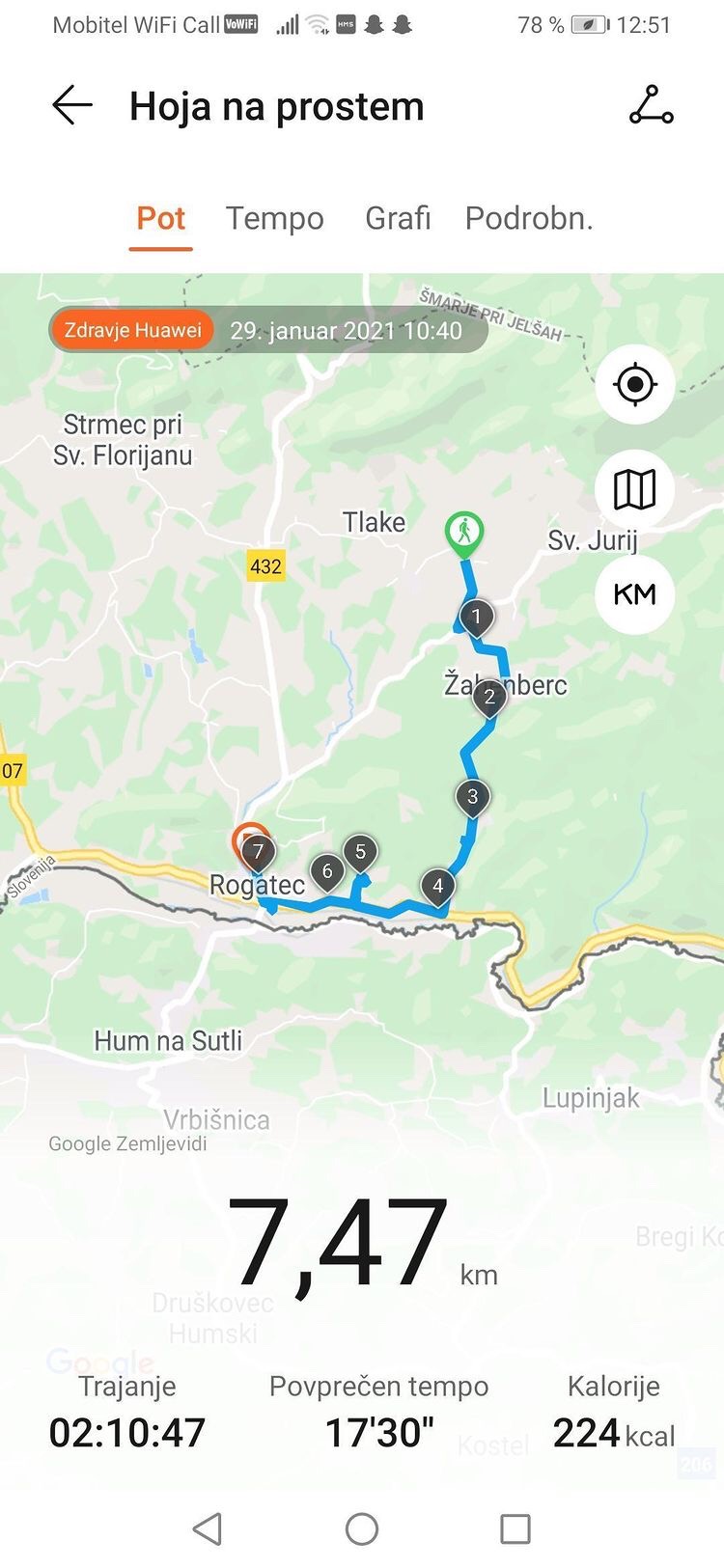The height and width of the screenshot is (1568, 724).
Task: Change the map type with the map button
Action: click(635, 489)
